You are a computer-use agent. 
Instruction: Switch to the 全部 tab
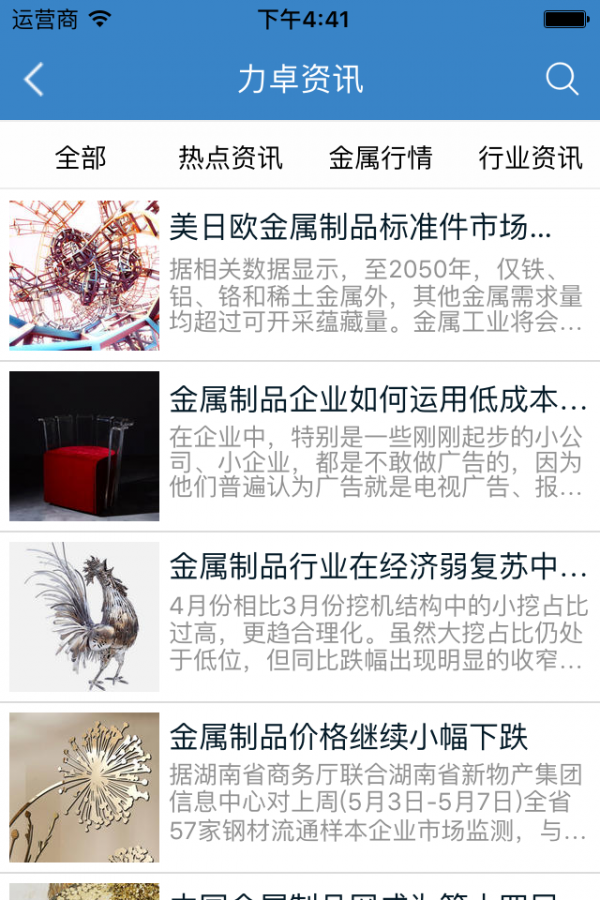coord(80,157)
